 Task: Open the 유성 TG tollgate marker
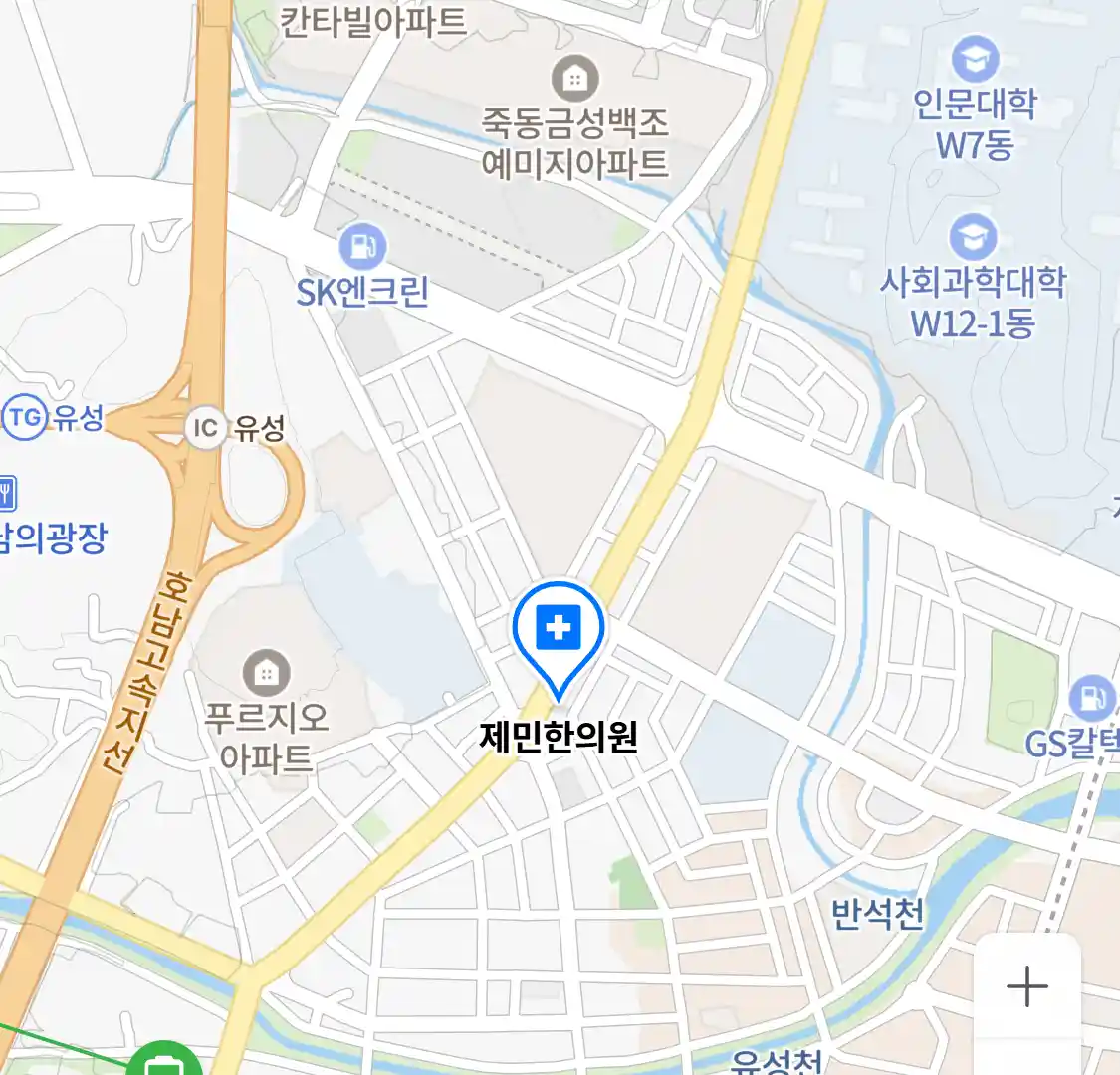(x=24, y=417)
